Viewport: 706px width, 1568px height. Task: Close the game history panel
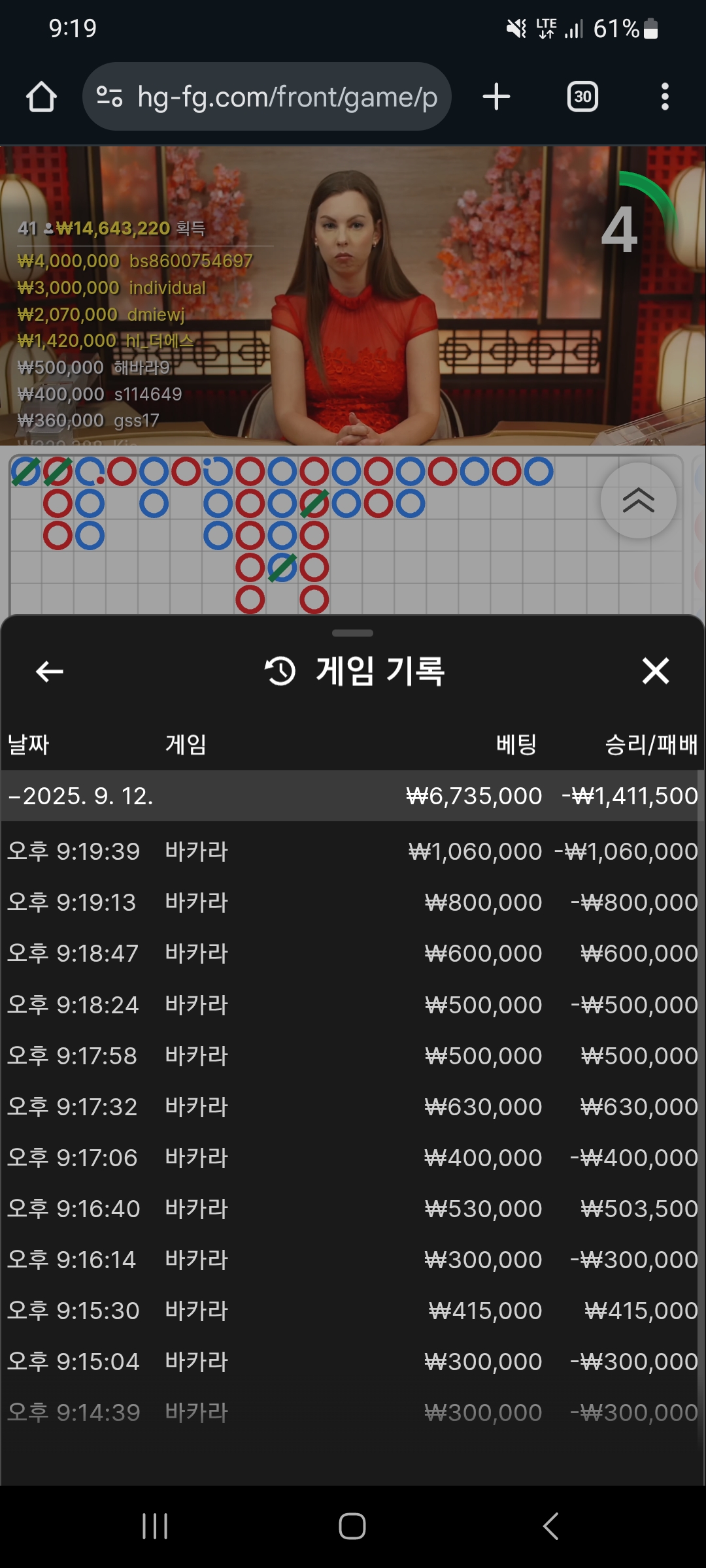tap(655, 671)
